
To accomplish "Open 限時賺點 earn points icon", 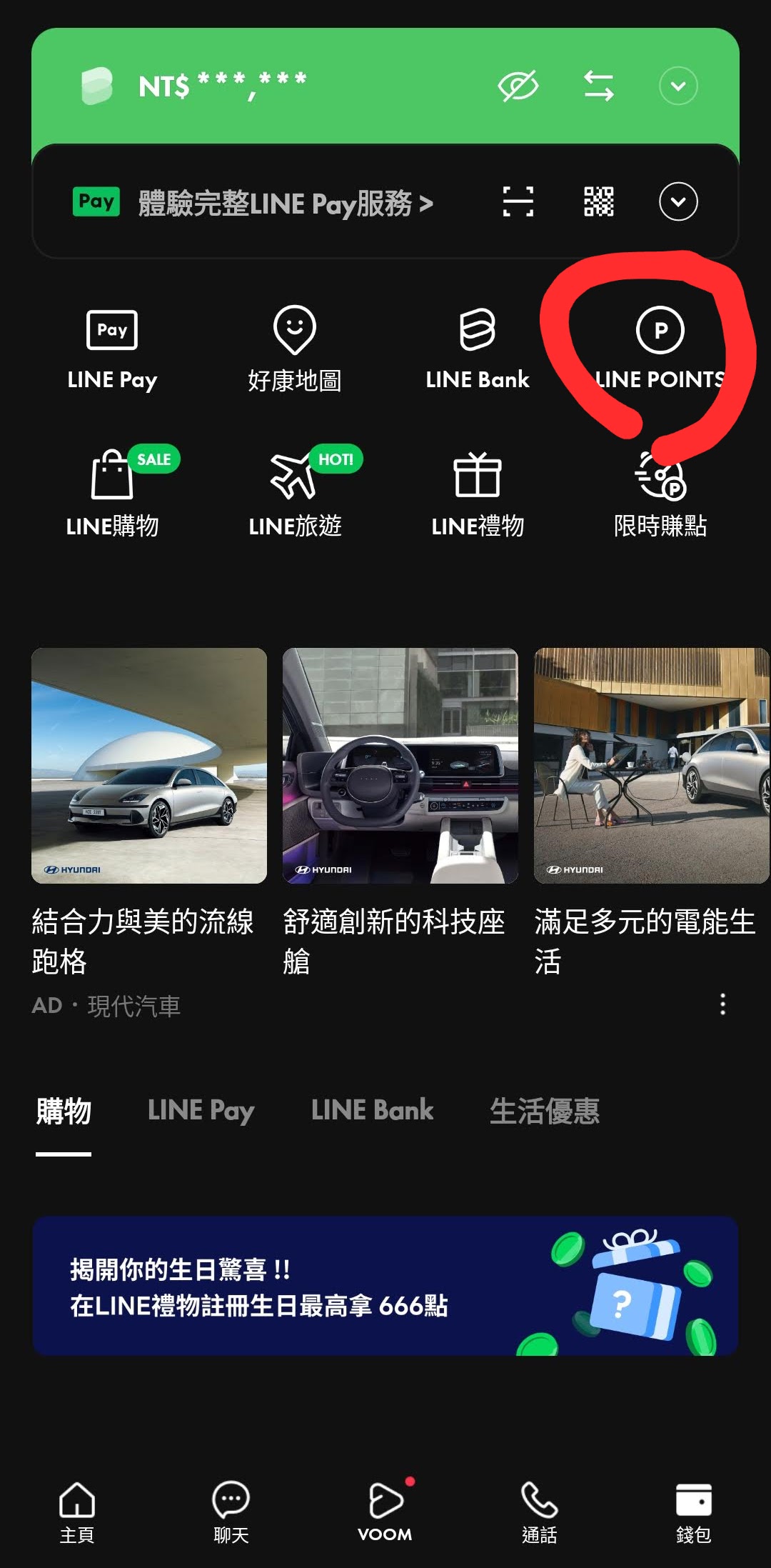I will click(660, 493).
